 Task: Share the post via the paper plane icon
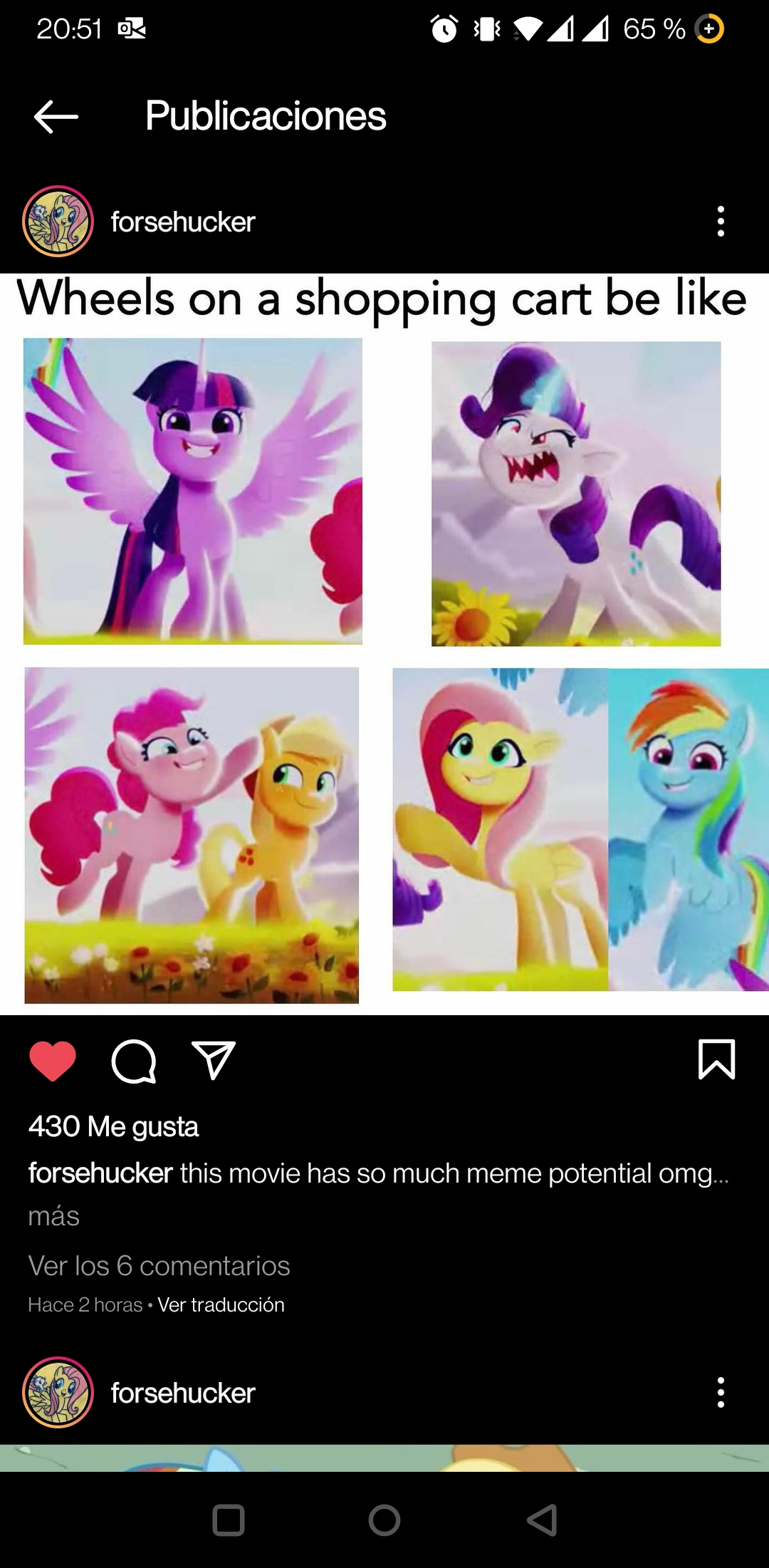point(214,1060)
